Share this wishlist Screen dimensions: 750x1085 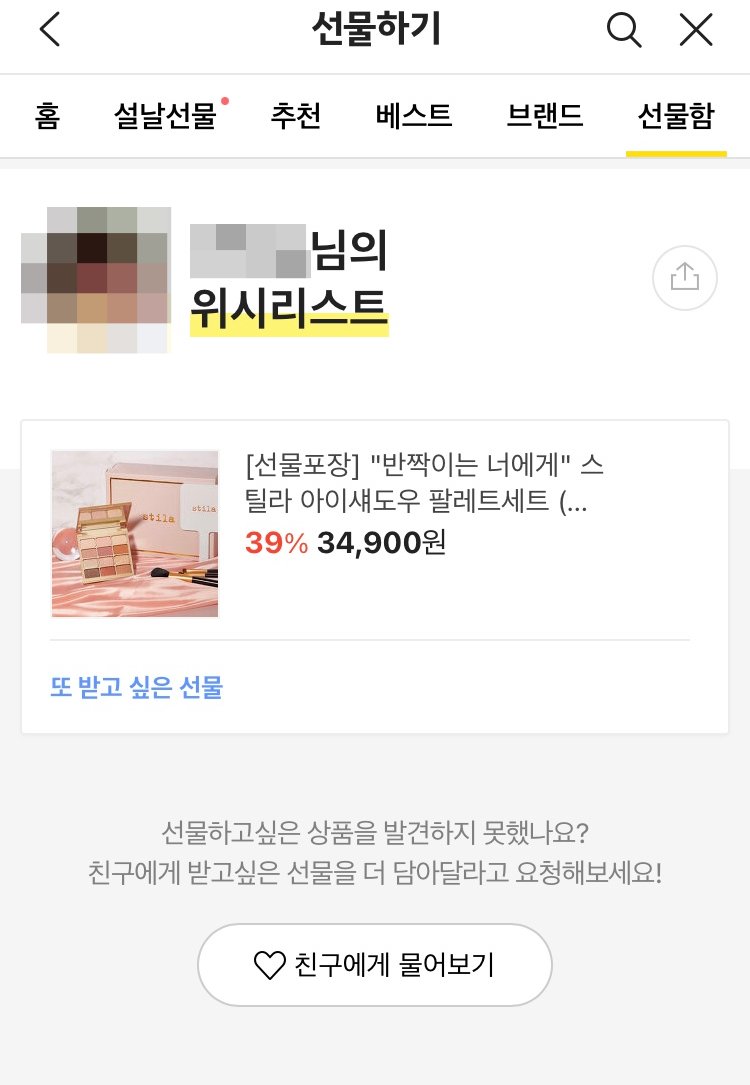point(685,277)
